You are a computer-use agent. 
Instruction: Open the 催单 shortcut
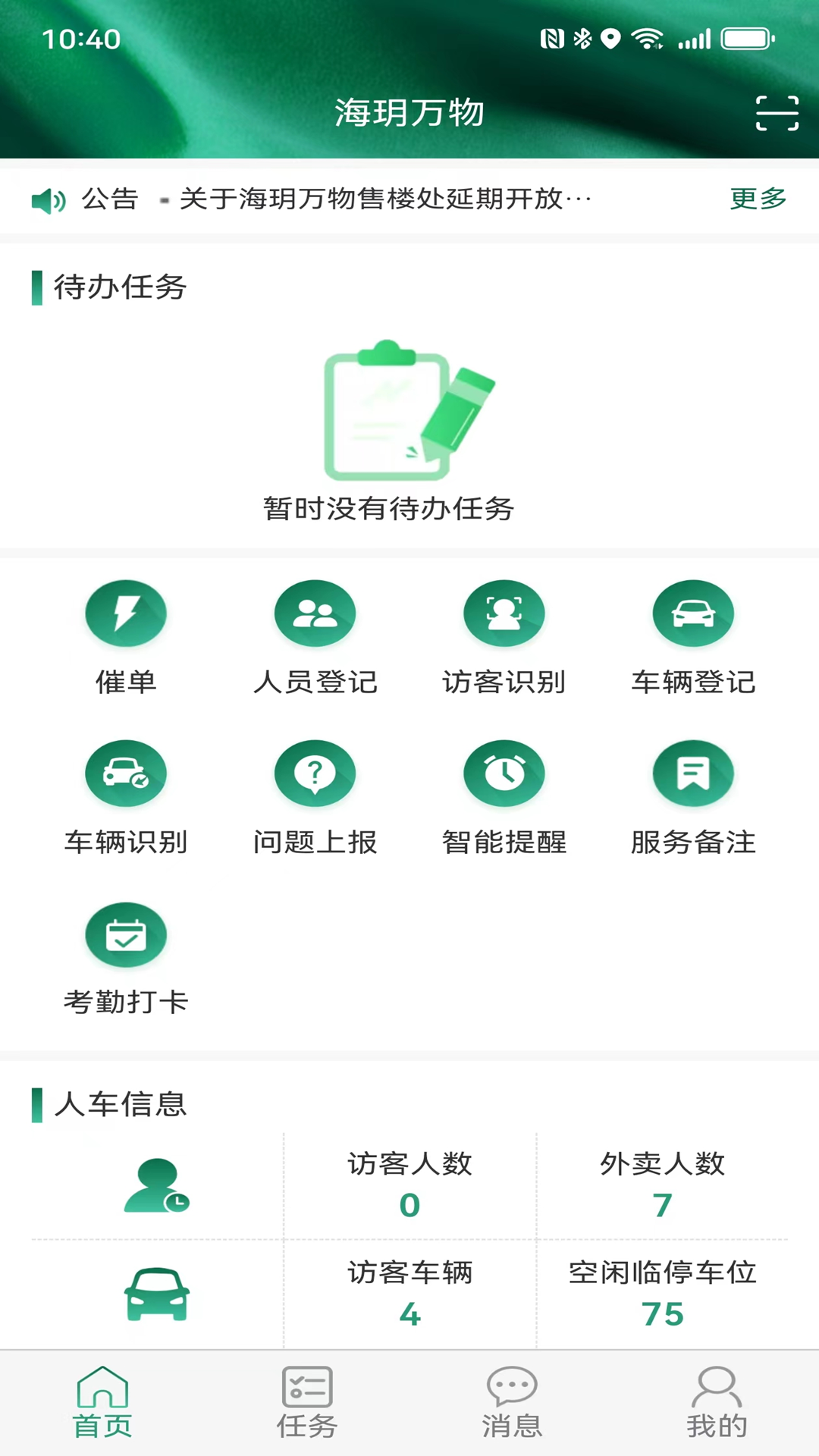point(126,637)
